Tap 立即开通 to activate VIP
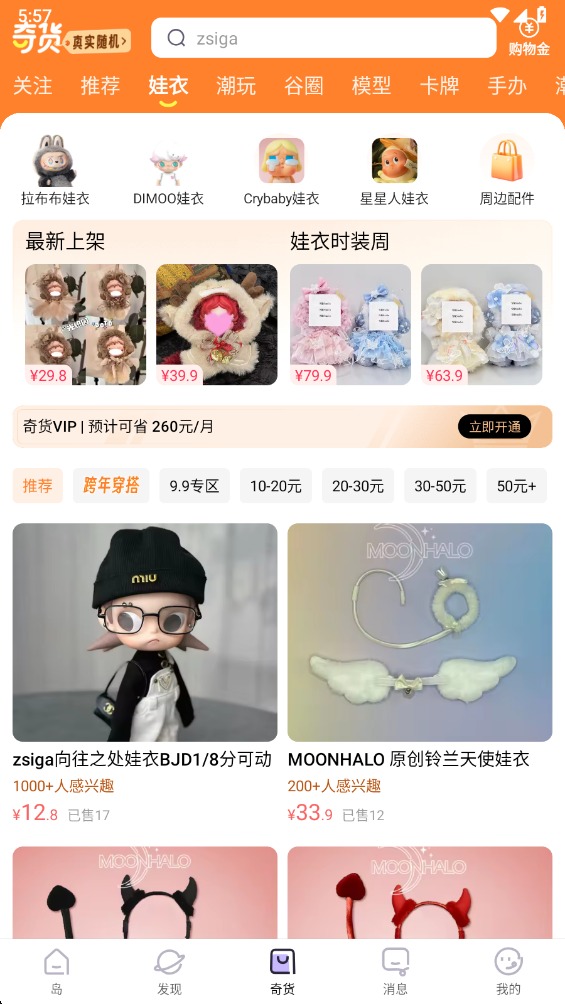565x1004 pixels. click(x=495, y=426)
